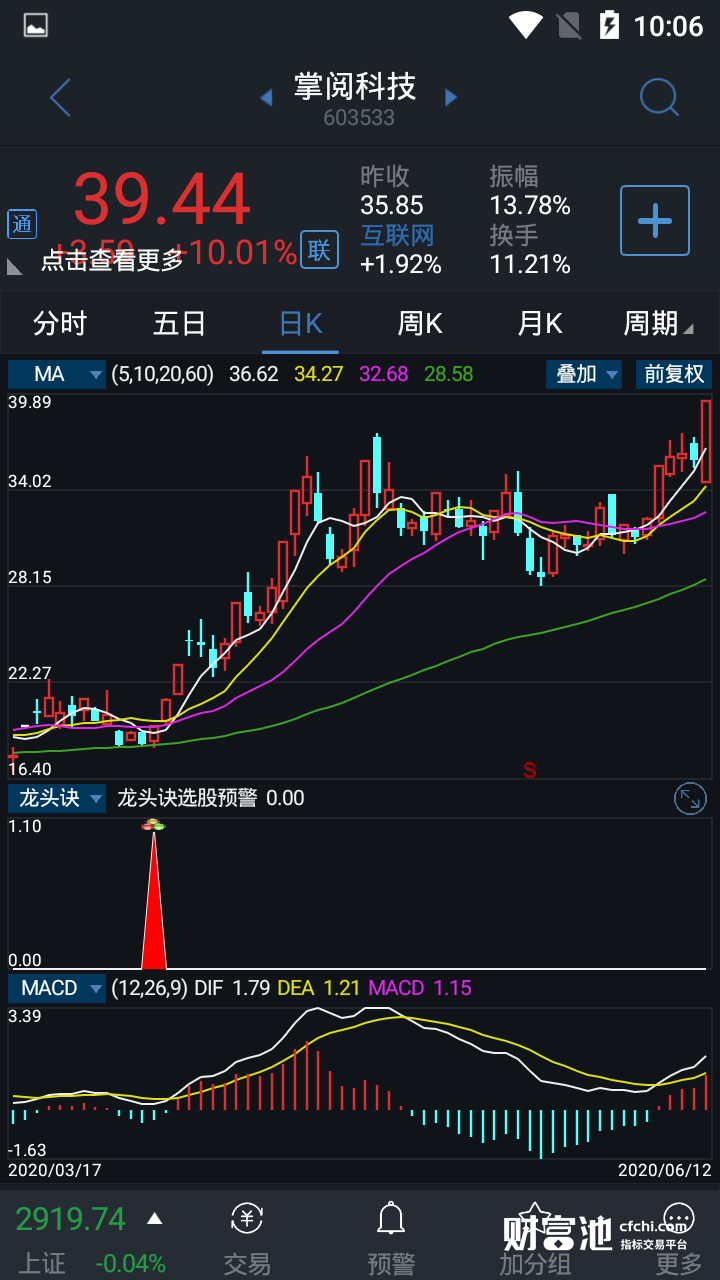Switch to the previous stock
This screenshot has height=1280, width=720.
(x=266, y=98)
